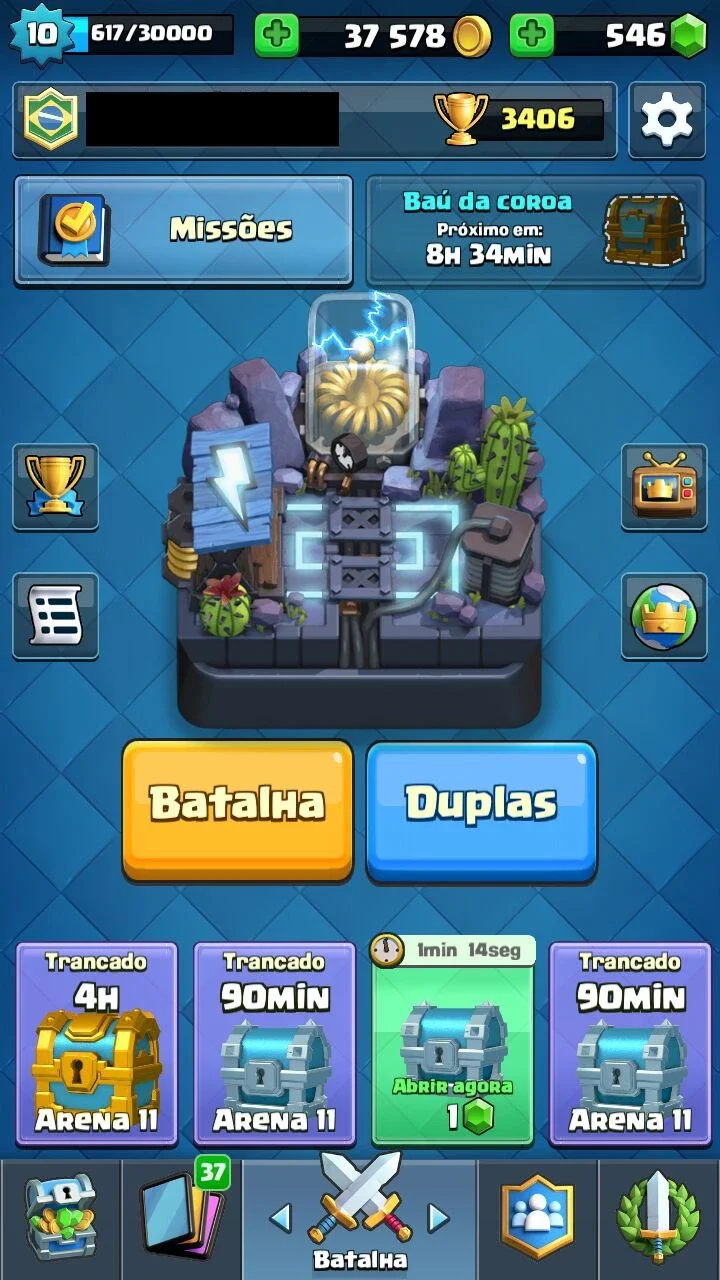Select the locked 4H golden chest
The image size is (720, 1280).
click(x=97, y=1043)
